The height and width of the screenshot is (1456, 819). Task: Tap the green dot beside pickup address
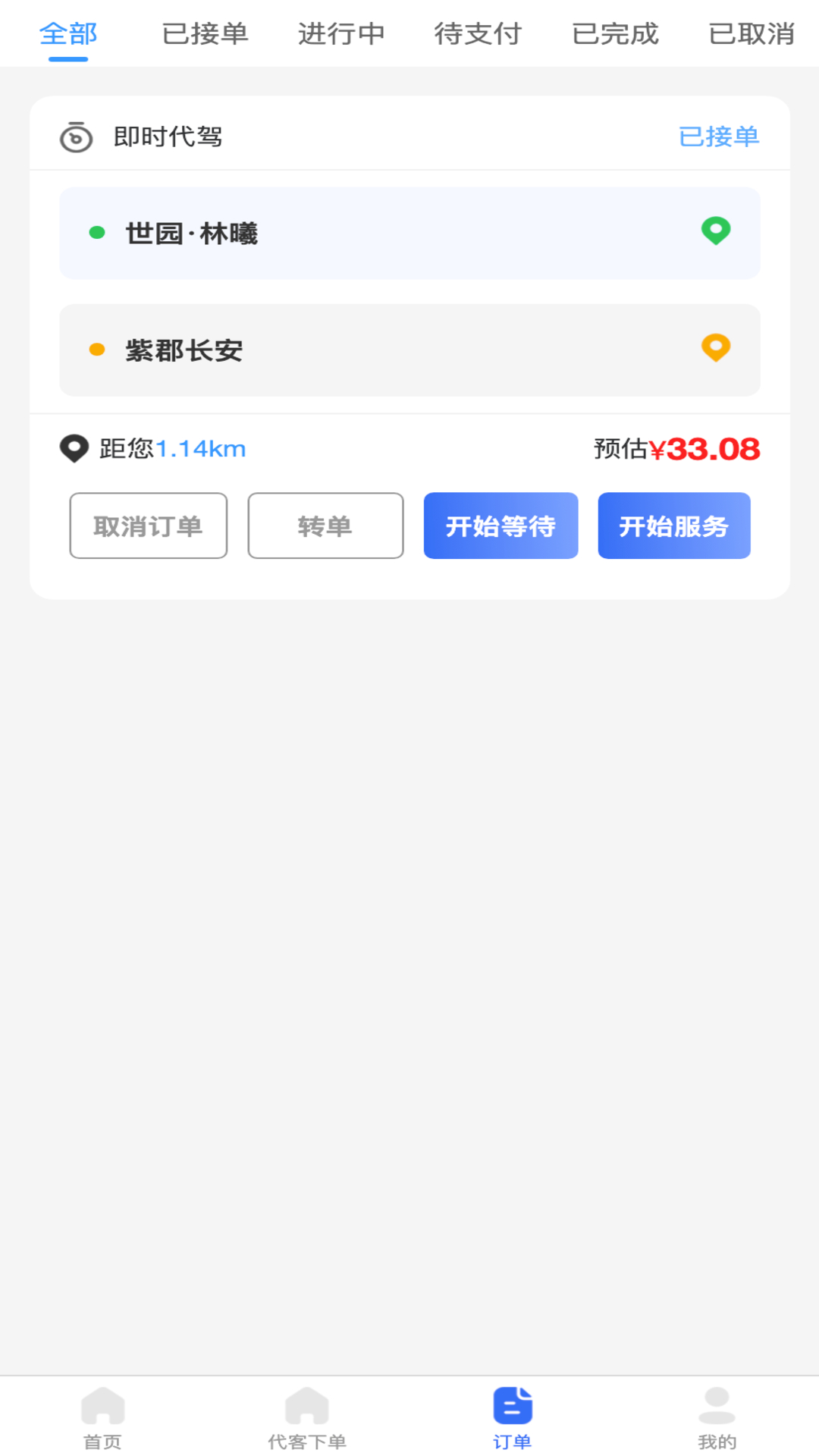pyautogui.click(x=97, y=233)
